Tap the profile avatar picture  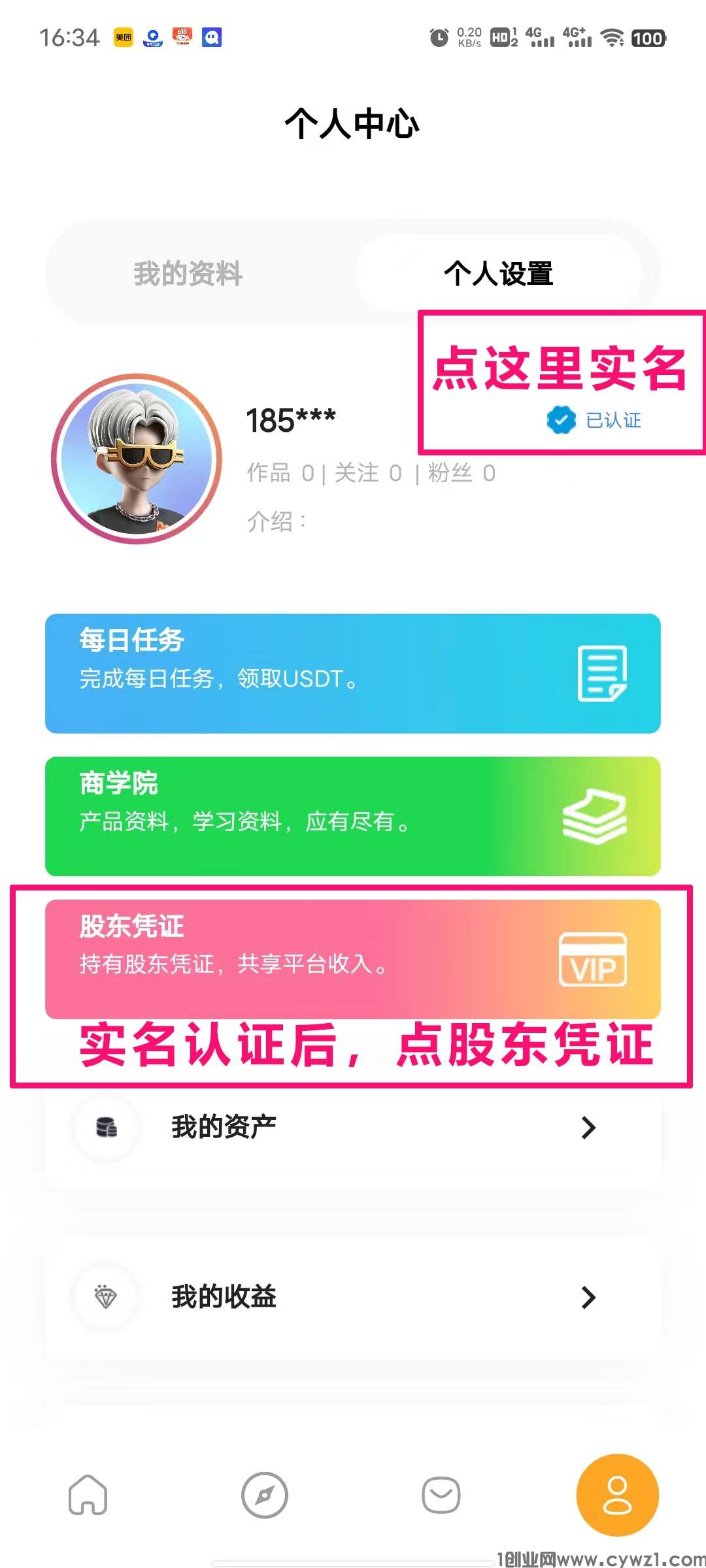tap(137, 459)
